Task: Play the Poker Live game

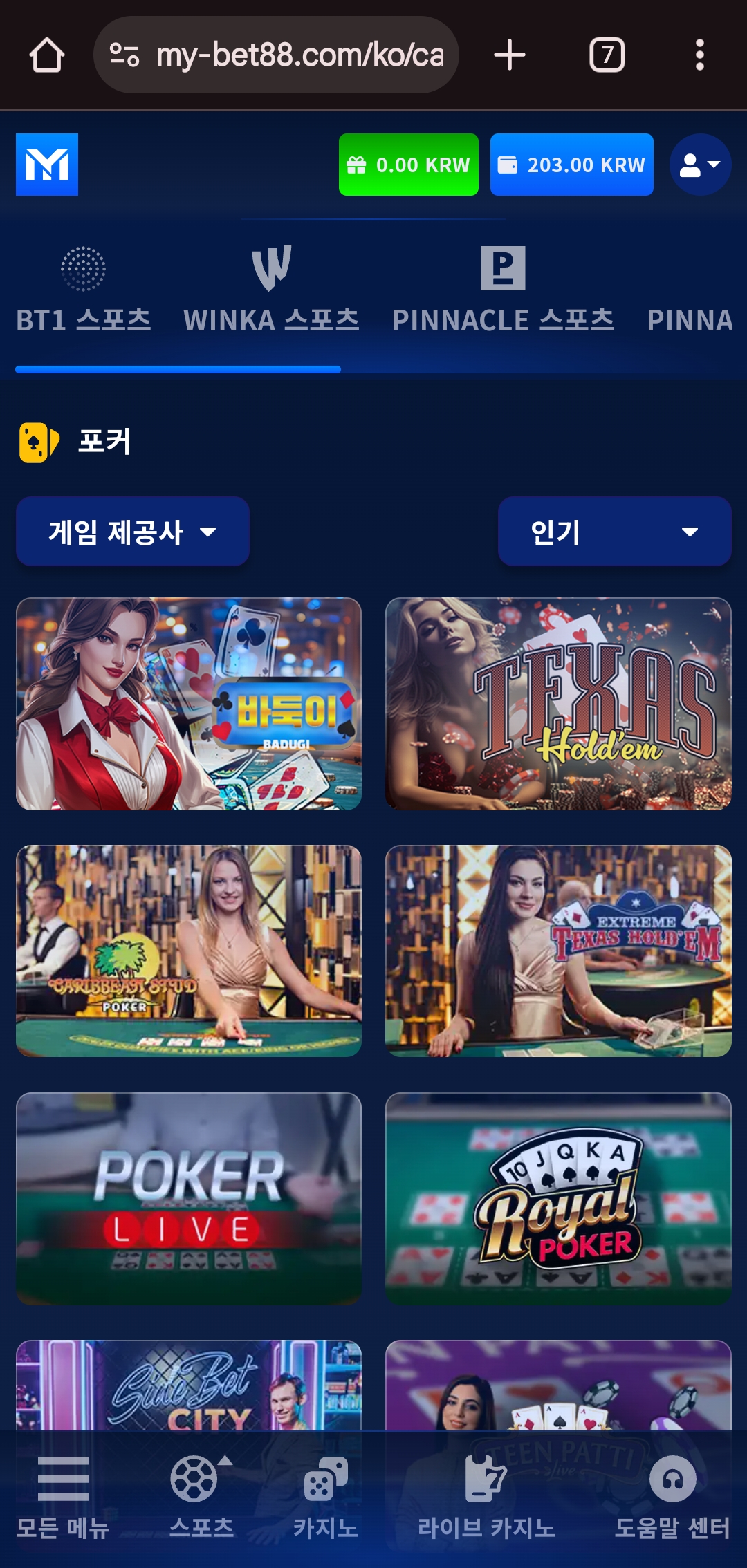Action: coord(188,1198)
